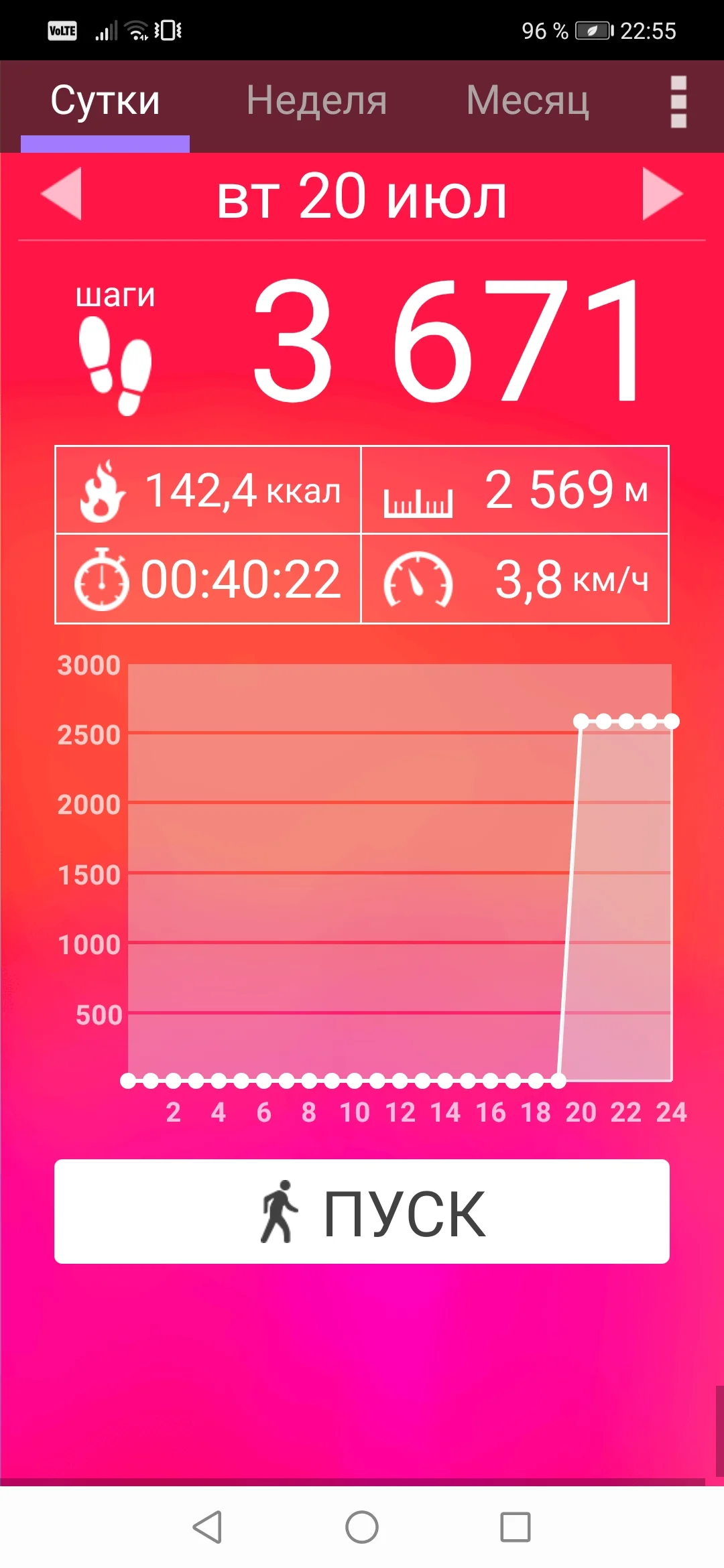Viewport: 724px width, 1568px height.
Task: Switch to the Неделя tab
Action: (x=316, y=101)
